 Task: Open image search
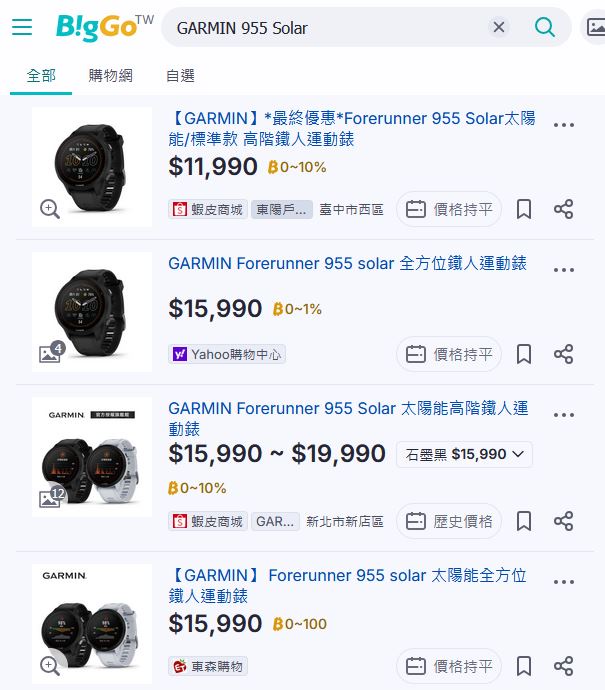(x=595, y=28)
